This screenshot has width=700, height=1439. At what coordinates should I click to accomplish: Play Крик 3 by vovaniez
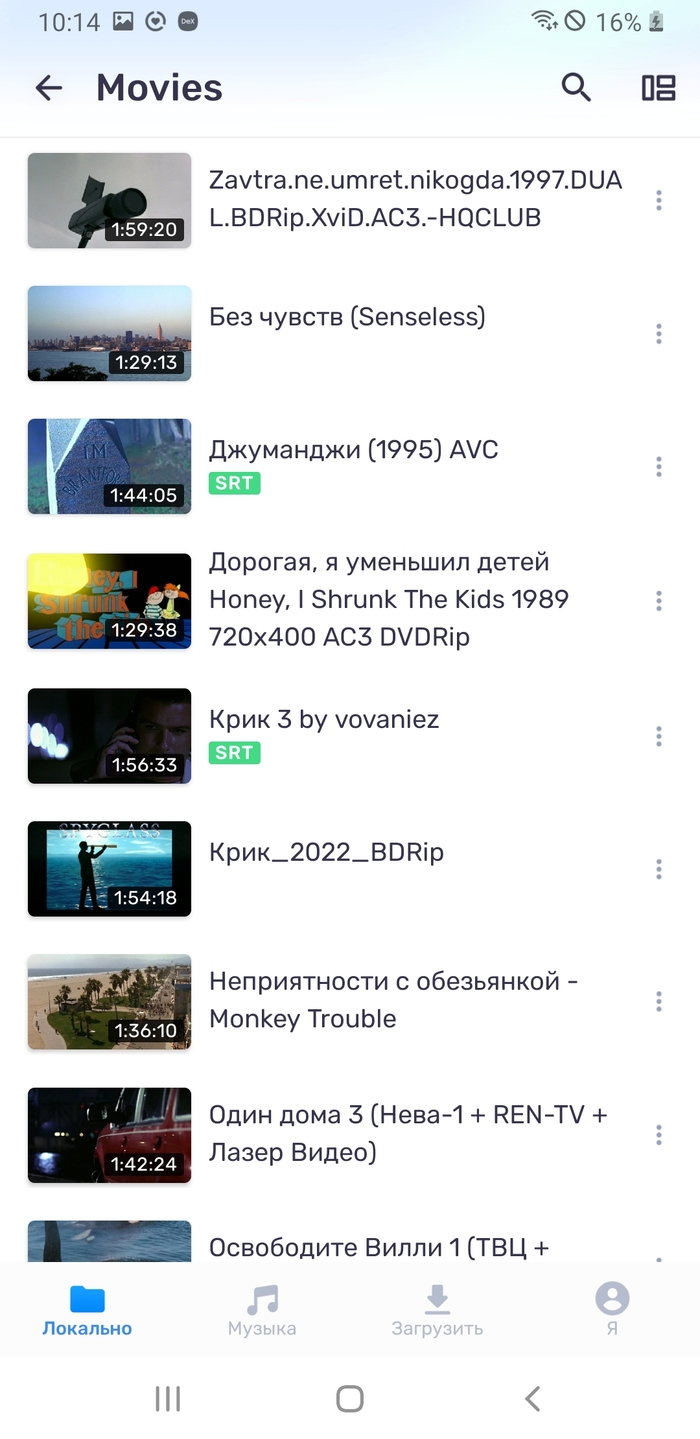(x=109, y=735)
